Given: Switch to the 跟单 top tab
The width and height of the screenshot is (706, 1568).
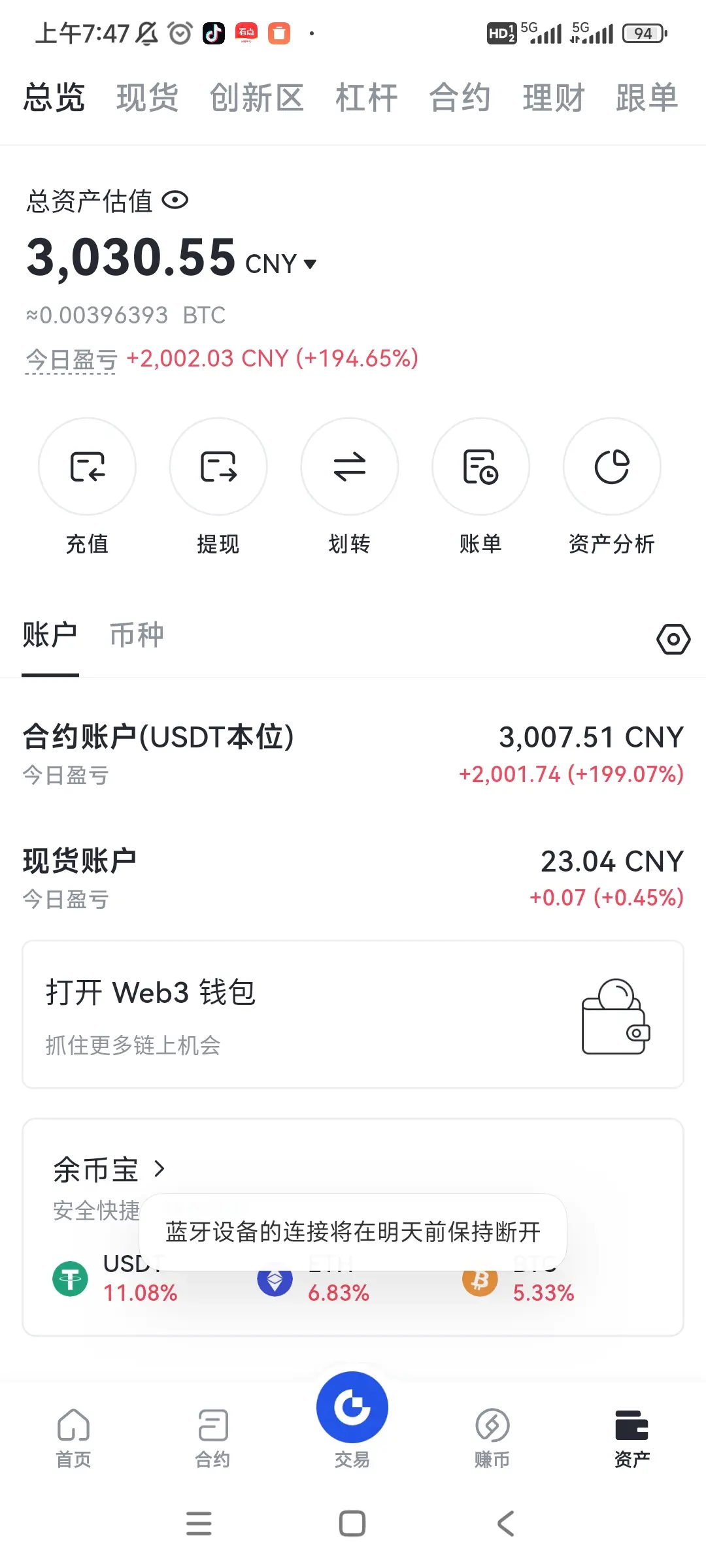Looking at the screenshot, I should coord(647,98).
